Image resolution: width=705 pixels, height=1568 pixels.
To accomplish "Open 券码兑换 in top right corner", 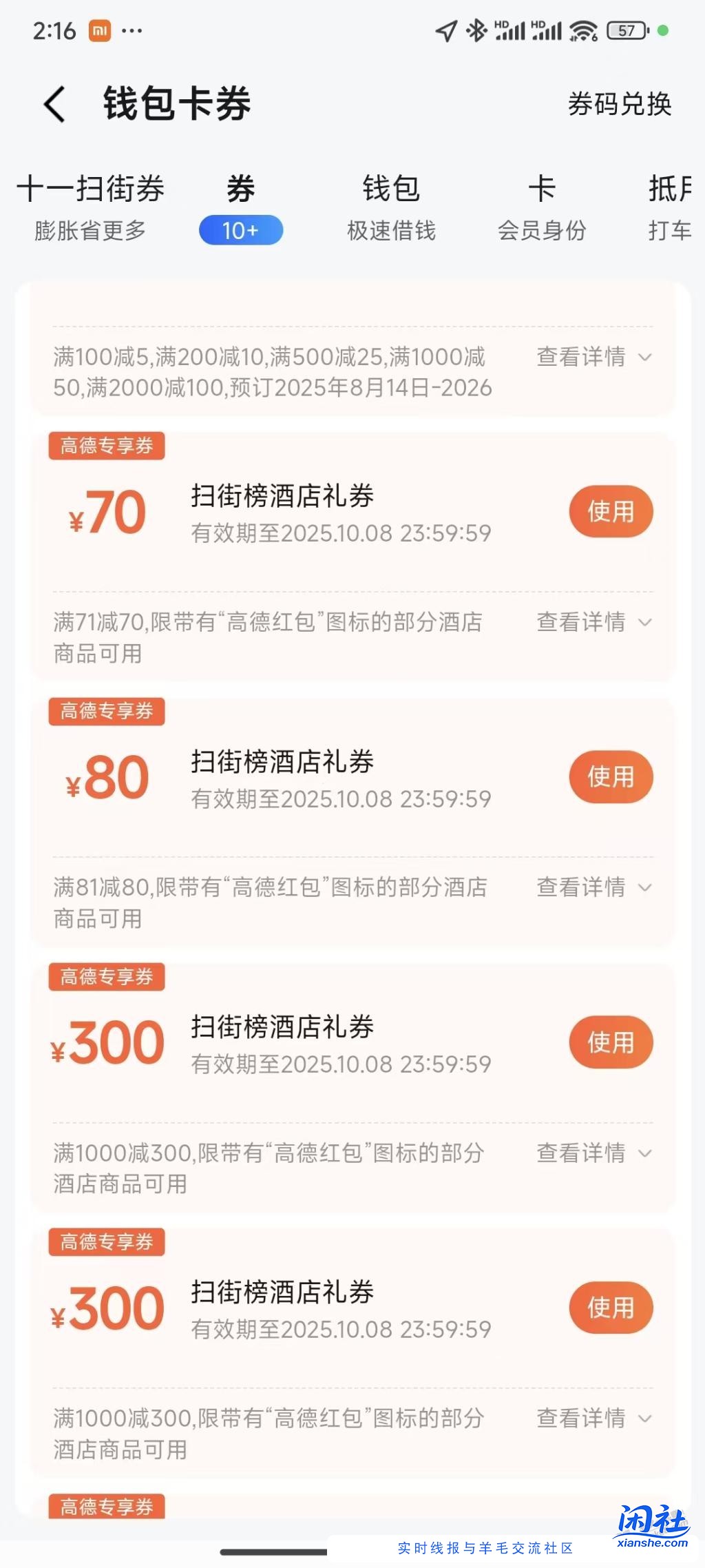I will 619,105.
